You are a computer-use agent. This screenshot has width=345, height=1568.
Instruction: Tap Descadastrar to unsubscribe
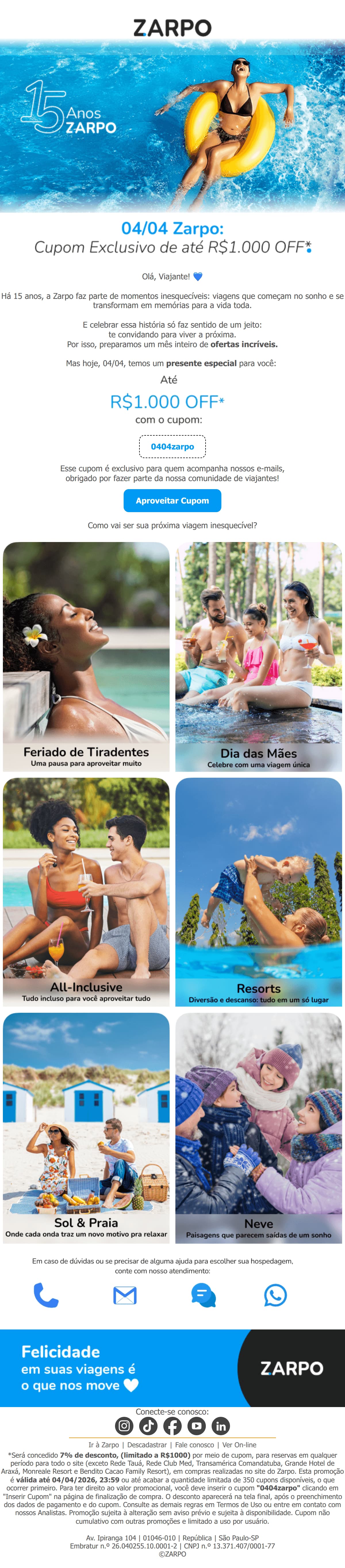pos(147,1444)
